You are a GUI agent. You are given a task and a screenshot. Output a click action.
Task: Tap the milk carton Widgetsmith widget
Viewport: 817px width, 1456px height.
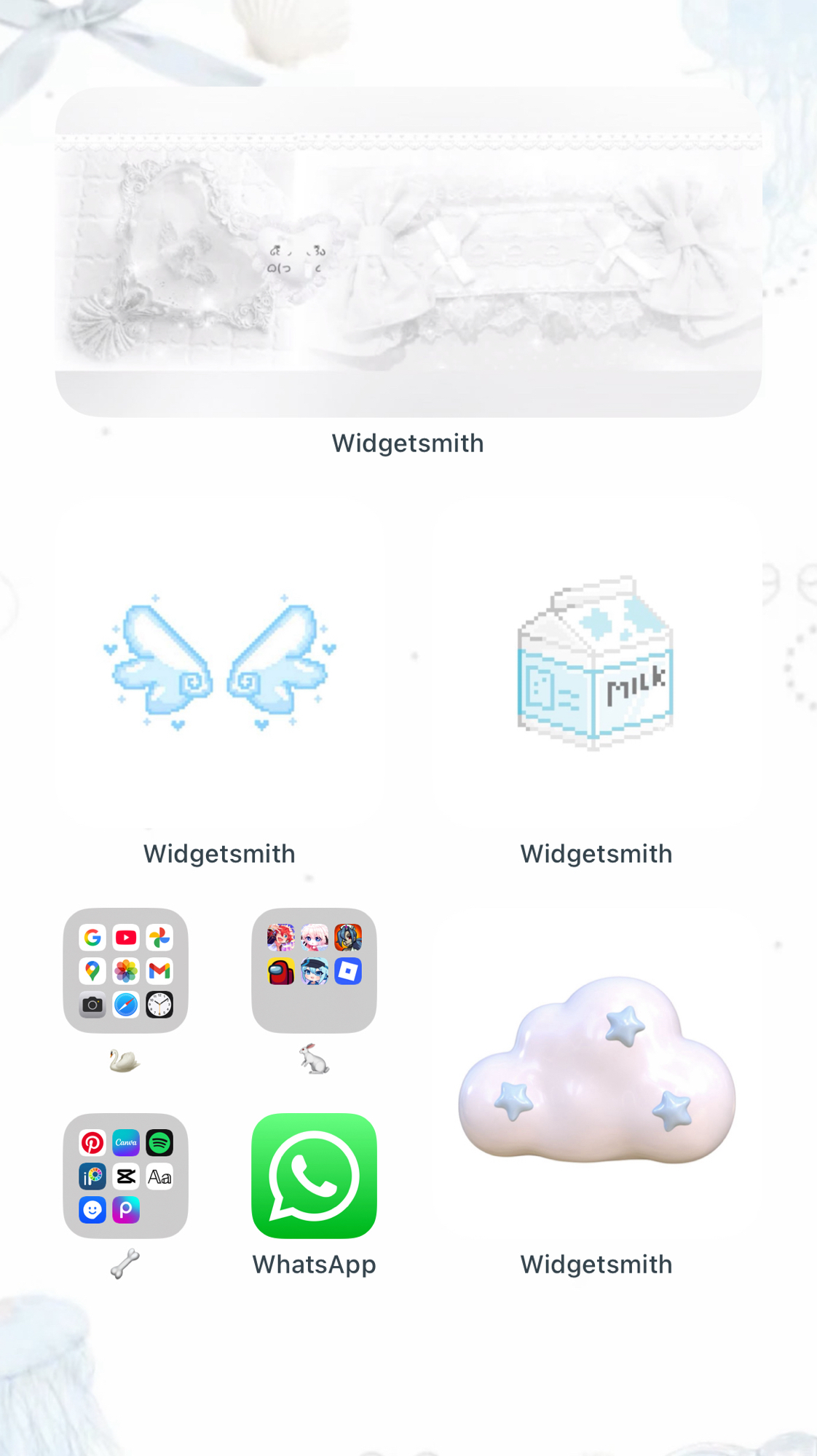tap(596, 664)
